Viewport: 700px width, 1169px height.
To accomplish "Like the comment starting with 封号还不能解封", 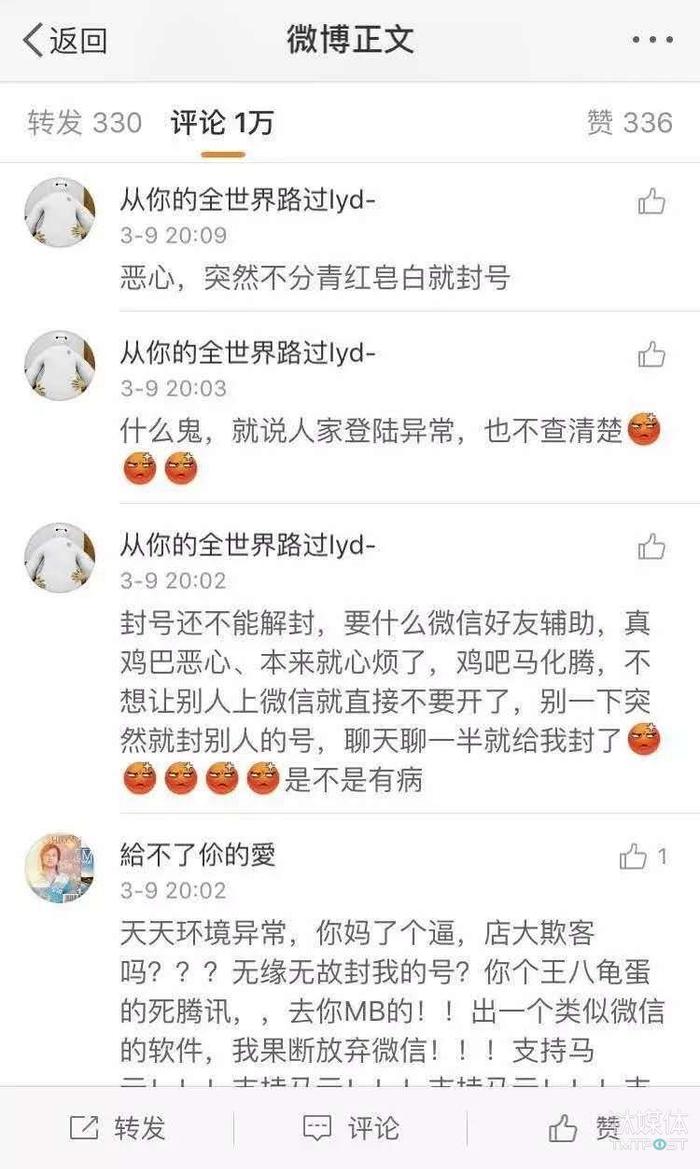I will (x=652, y=547).
